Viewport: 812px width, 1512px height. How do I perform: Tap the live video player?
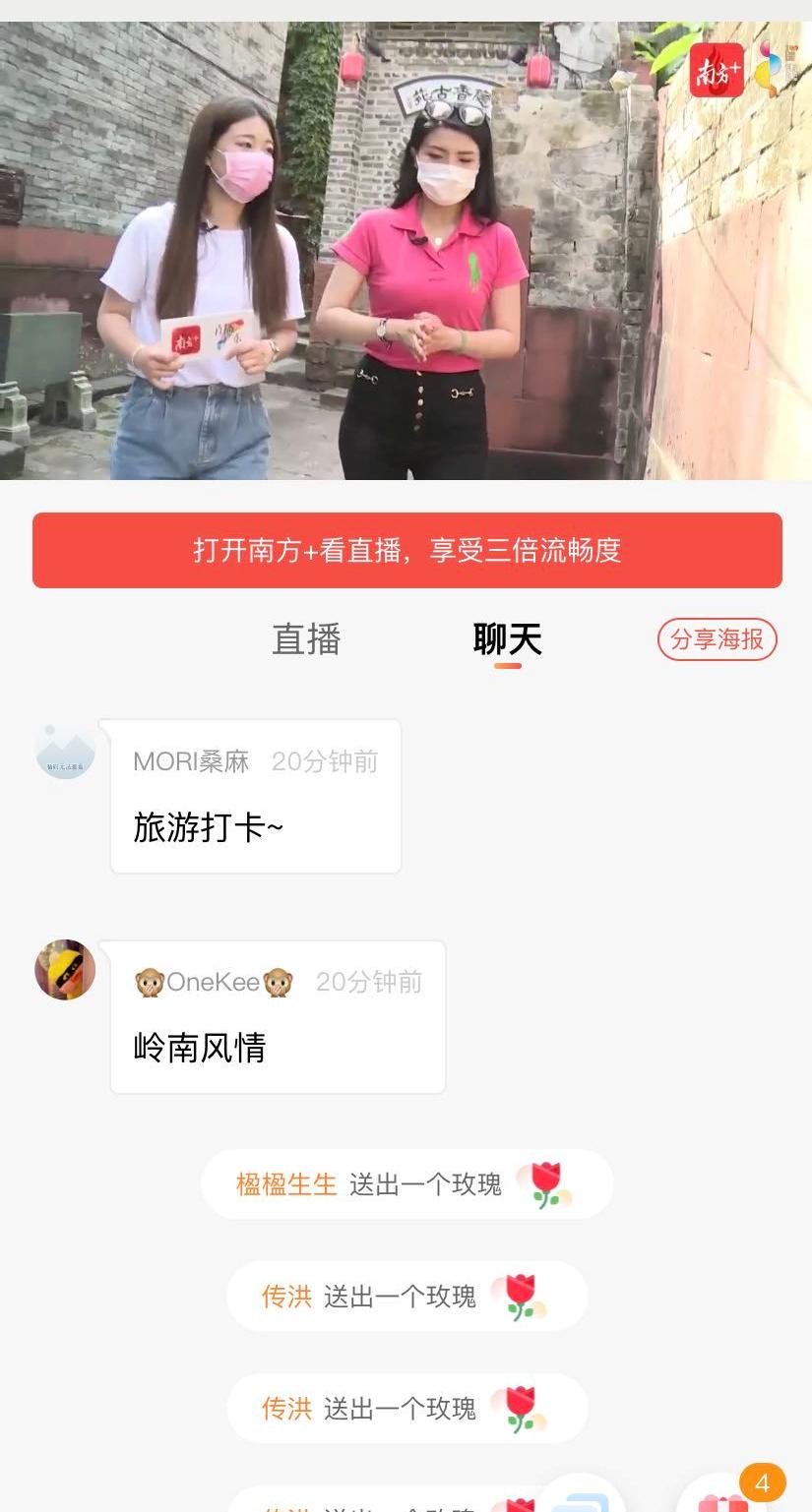point(406,251)
